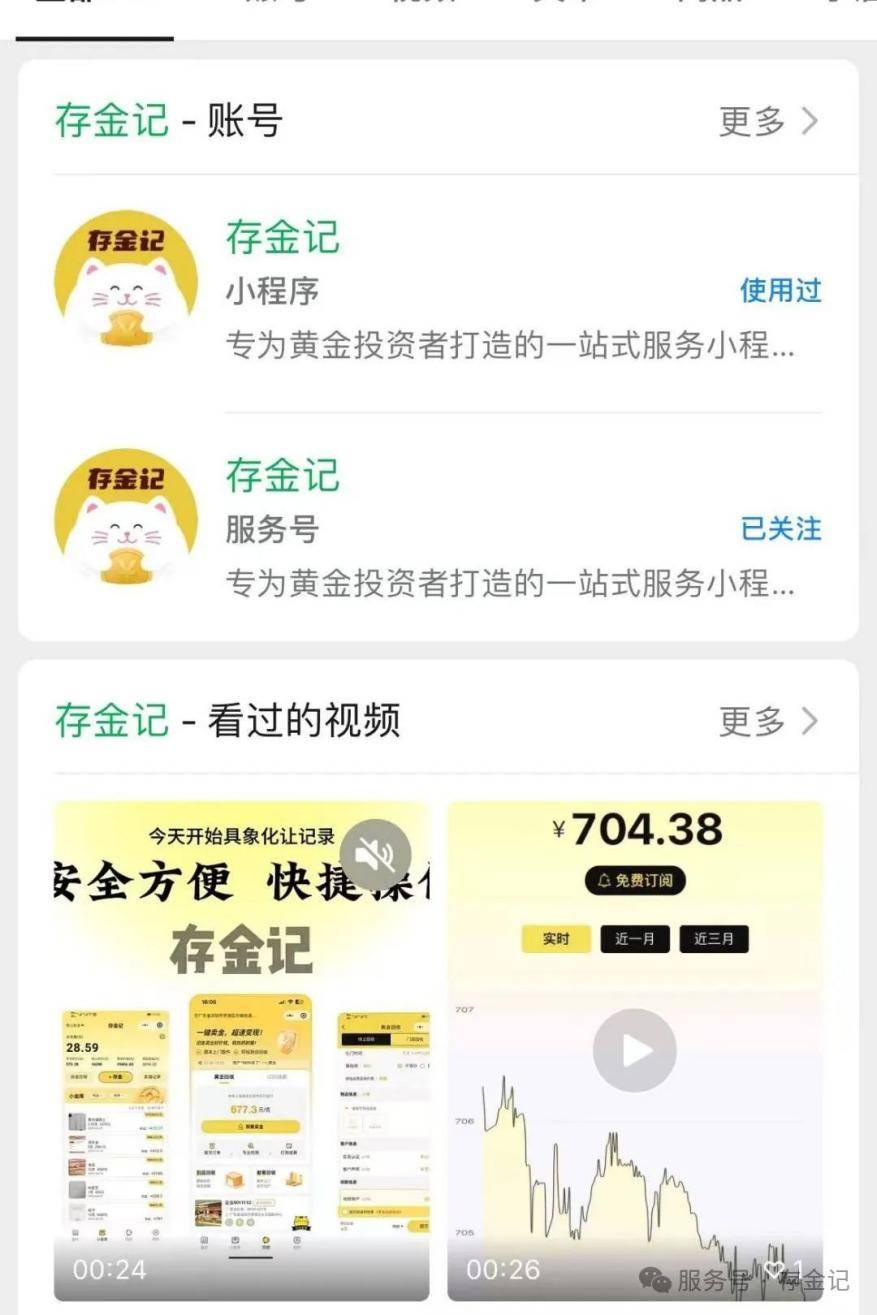Expand the chevron beside accounts 更多
This screenshot has height=1315, width=877.
click(812, 119)
